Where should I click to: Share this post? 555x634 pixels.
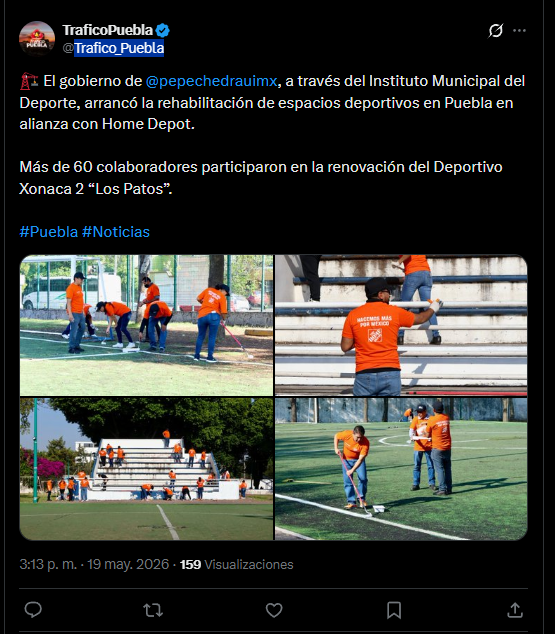click(515, 610)
